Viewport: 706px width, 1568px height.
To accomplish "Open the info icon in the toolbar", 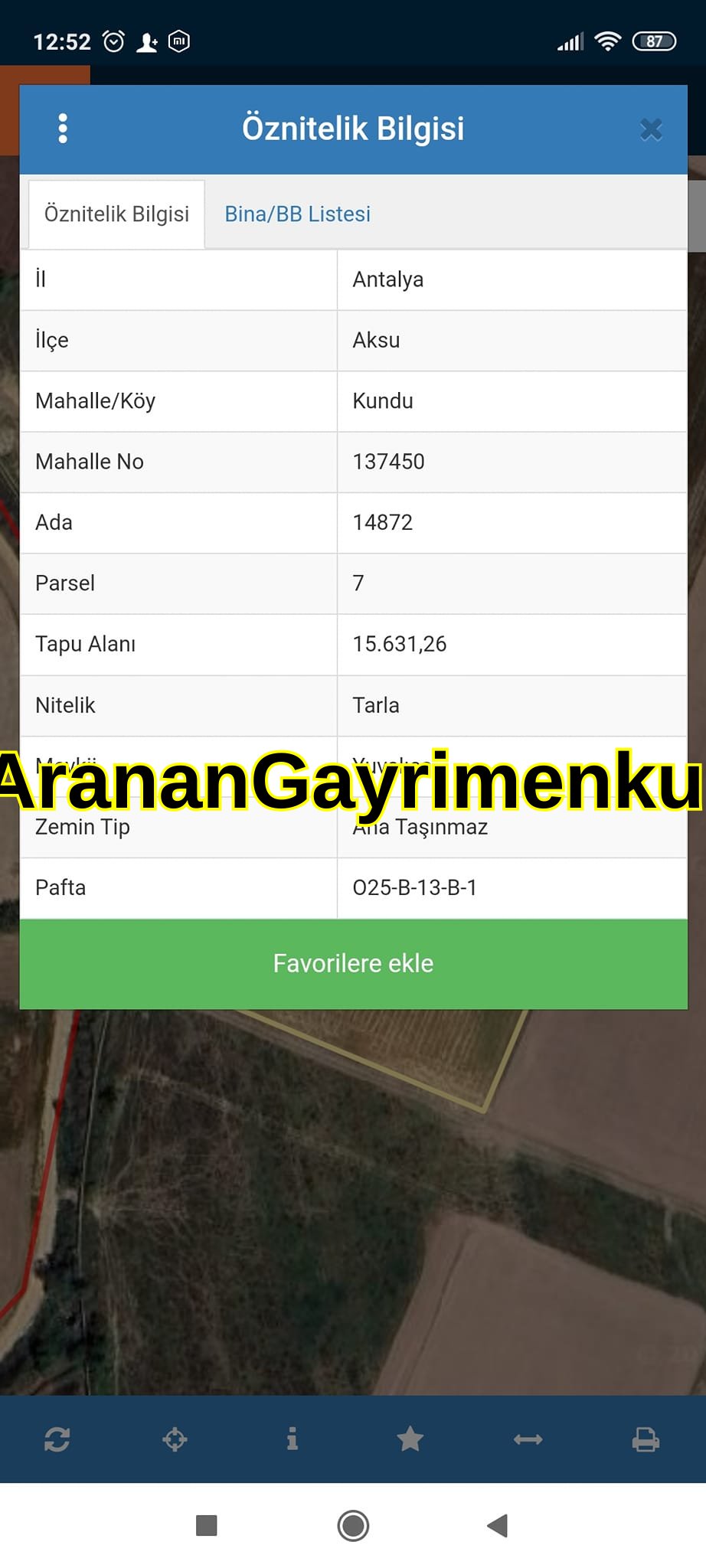I will click(292, 1439).
